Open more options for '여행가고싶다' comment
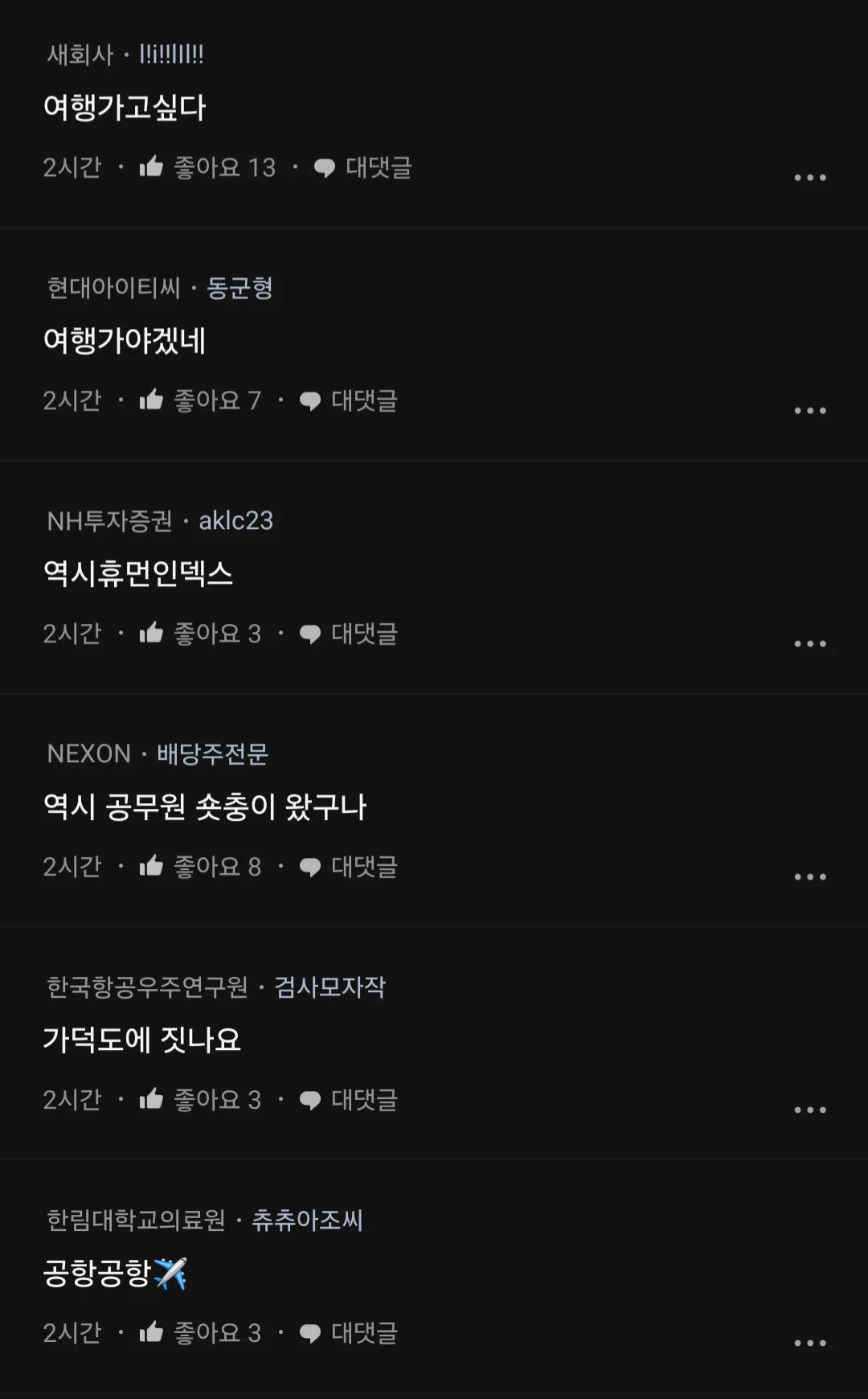 point(809,178)
